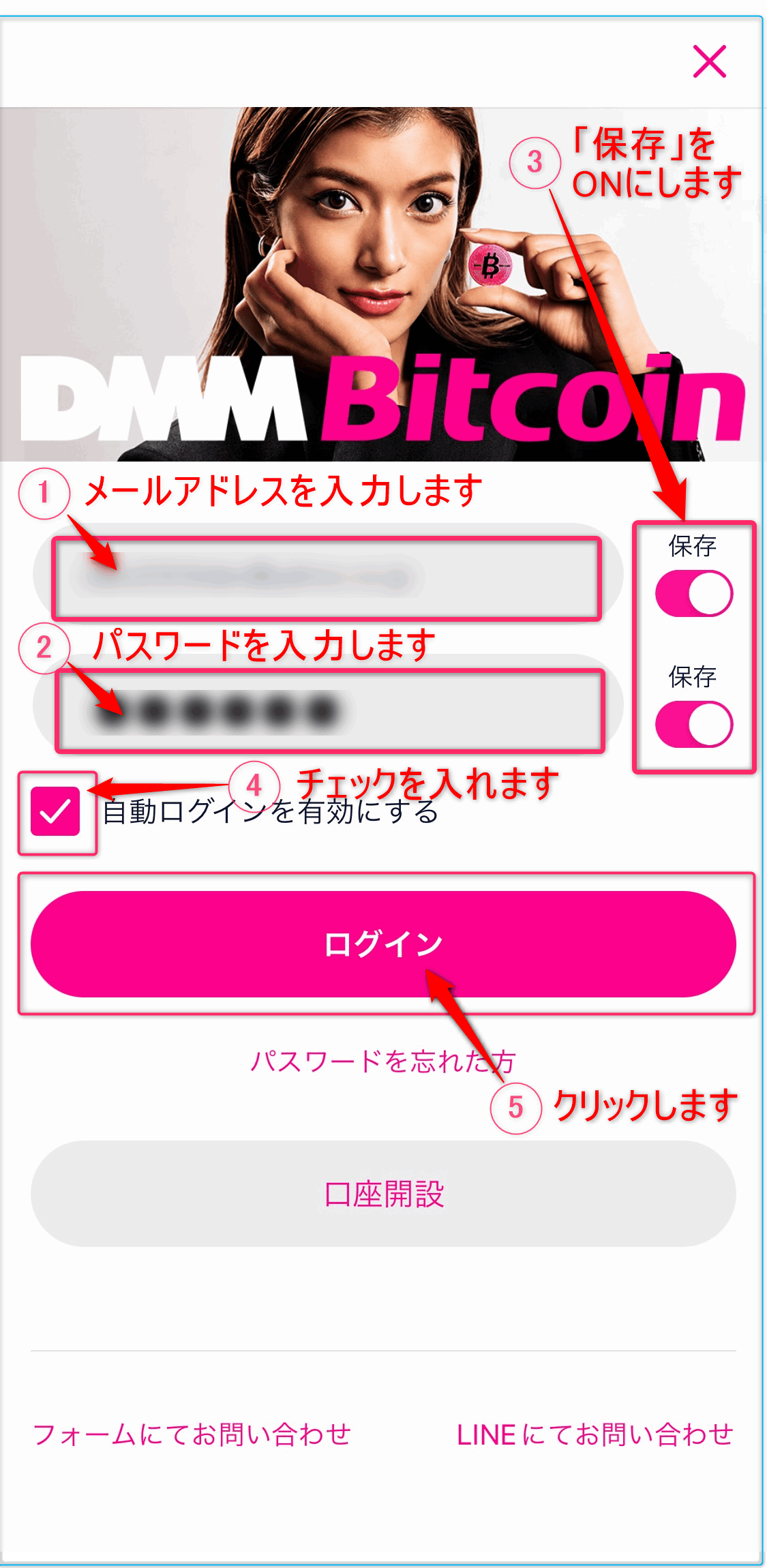This screenshot has height=1568, width=767.
Task: Focus the email address input field
Action: [327, 578]
